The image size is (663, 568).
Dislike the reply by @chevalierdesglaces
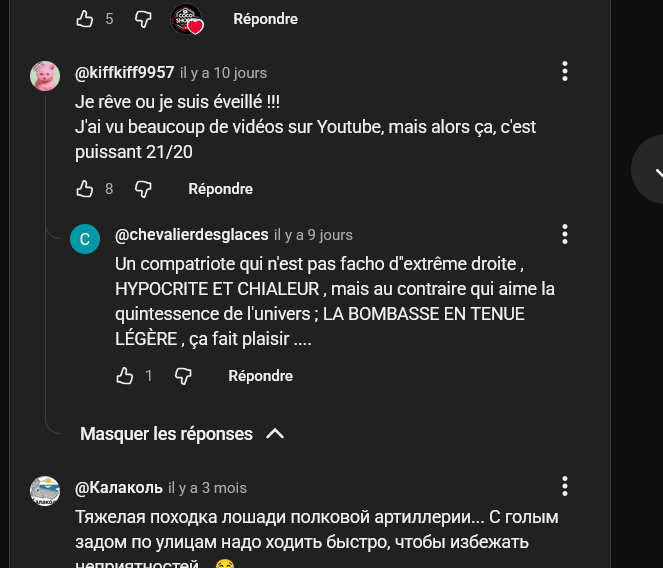tap(183, 376)
